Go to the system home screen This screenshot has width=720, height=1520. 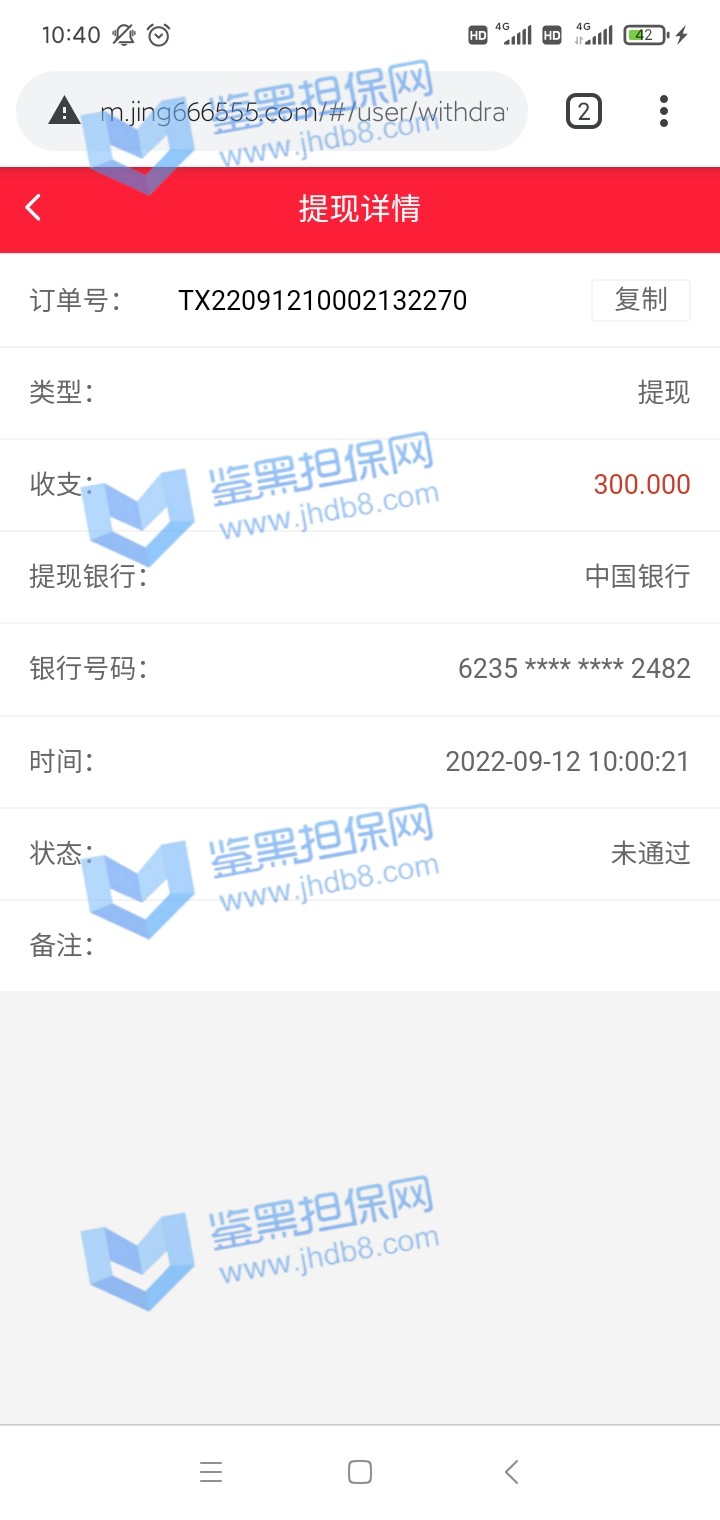(x=360, y=1472)
